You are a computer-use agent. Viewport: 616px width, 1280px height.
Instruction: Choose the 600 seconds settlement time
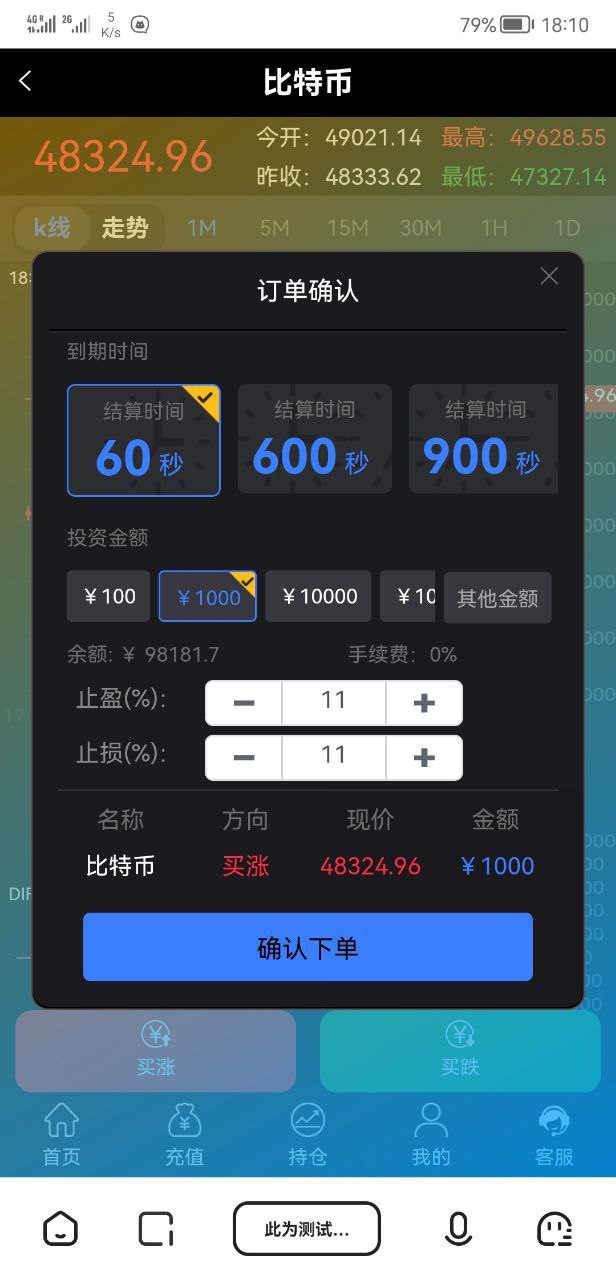(x=314, y=440)
